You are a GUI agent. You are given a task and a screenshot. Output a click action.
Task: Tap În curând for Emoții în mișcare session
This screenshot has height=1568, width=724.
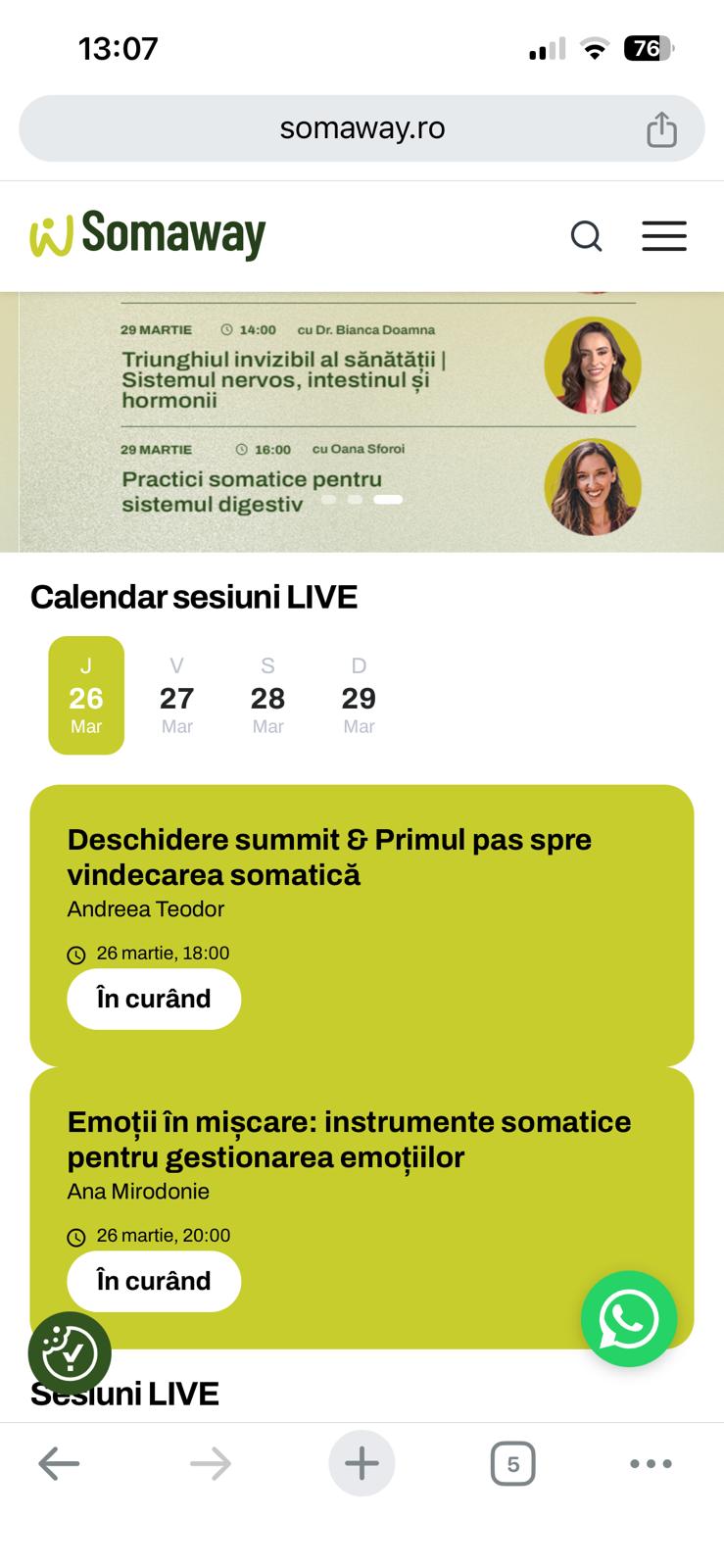(154, 1281)
